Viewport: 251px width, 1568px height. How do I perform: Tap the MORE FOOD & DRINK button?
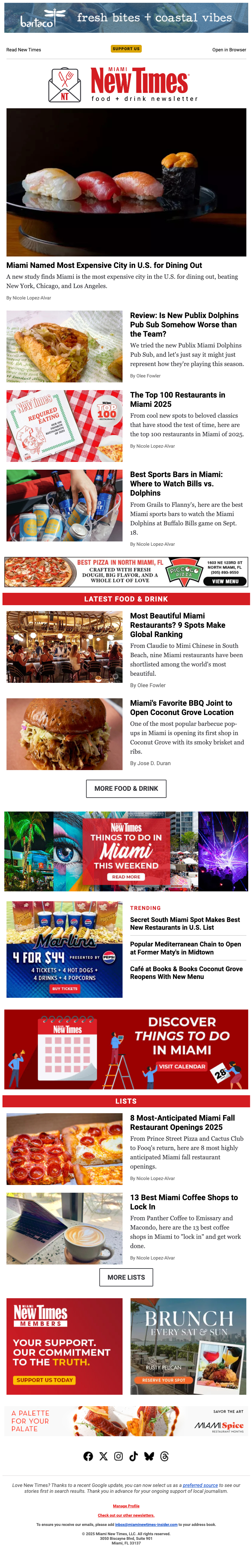[x=126, y=788]
